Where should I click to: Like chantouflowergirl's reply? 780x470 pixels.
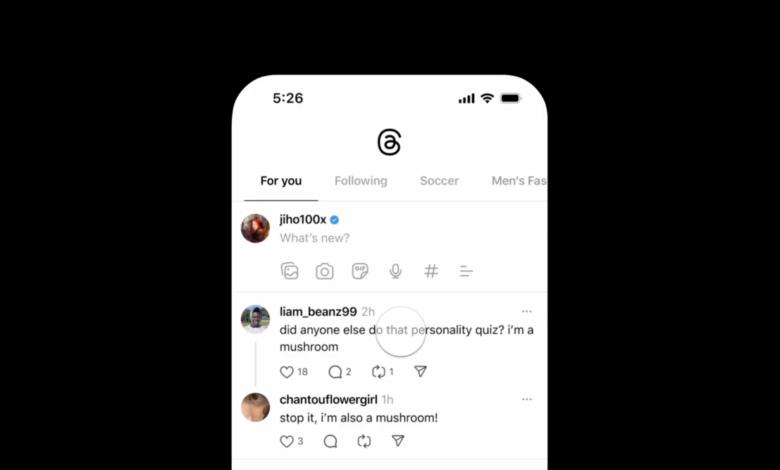tap(287, 441)
